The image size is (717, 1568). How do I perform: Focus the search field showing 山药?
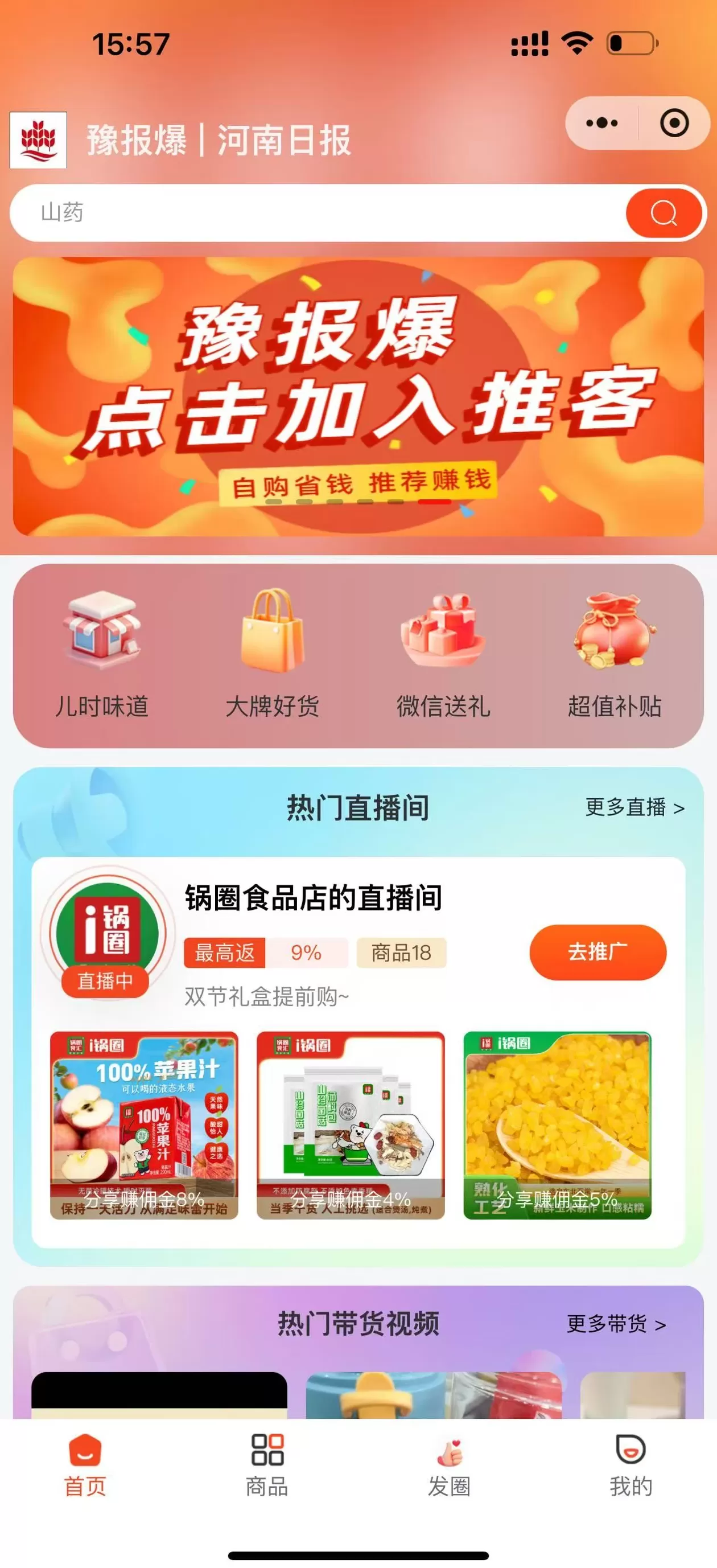pyautogui.click(x=316, y=213)
